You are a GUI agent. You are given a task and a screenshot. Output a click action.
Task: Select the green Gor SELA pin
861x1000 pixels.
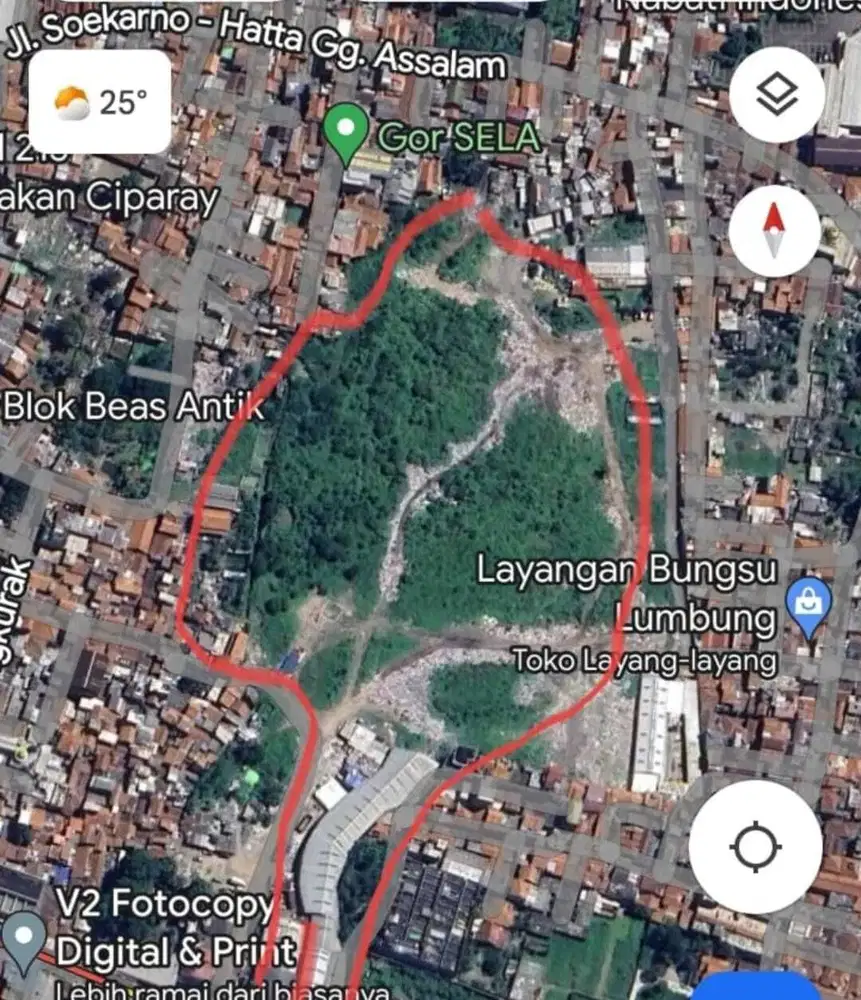(x=347, y=132)
